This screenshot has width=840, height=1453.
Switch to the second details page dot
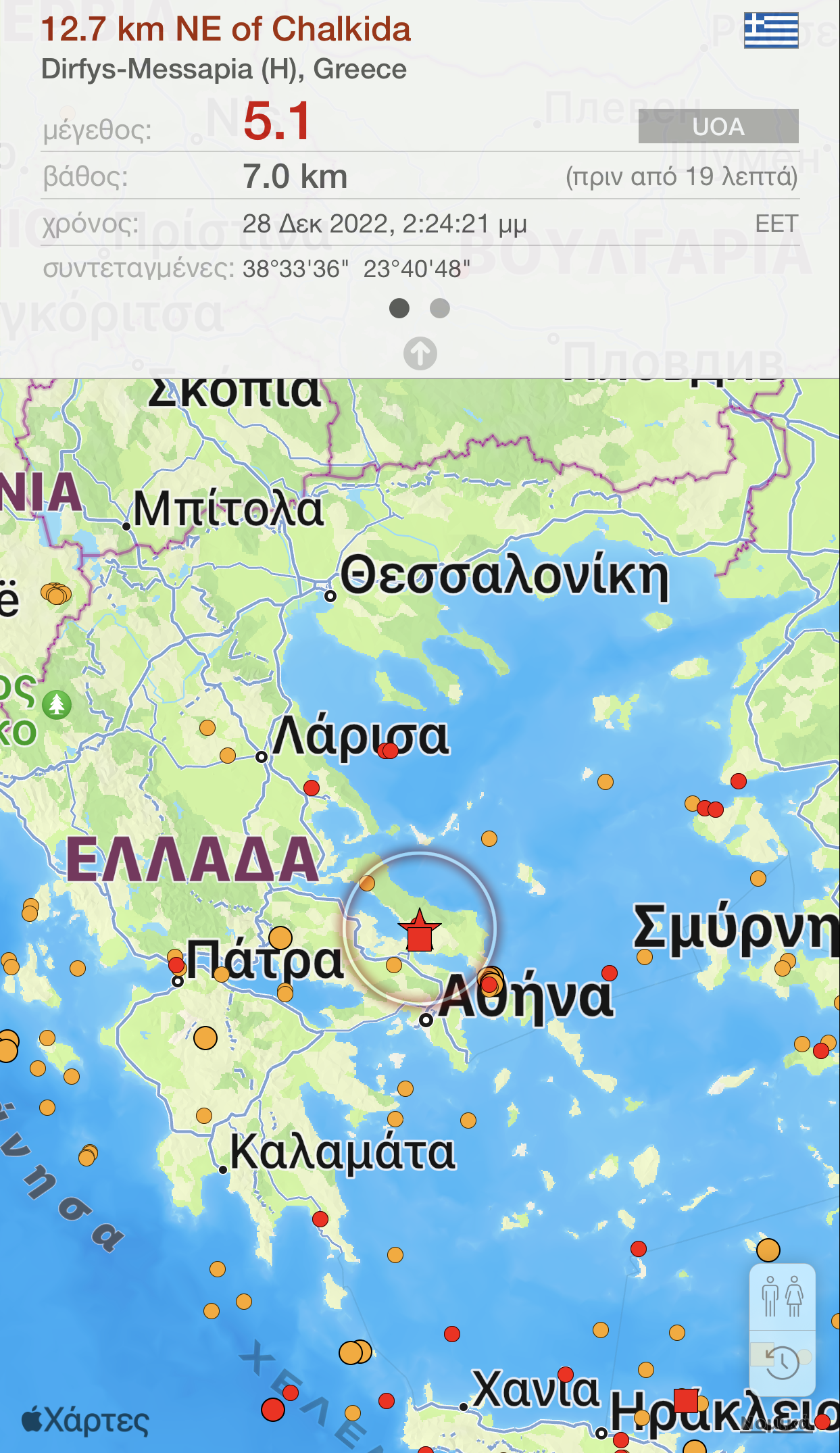[440, 308]
